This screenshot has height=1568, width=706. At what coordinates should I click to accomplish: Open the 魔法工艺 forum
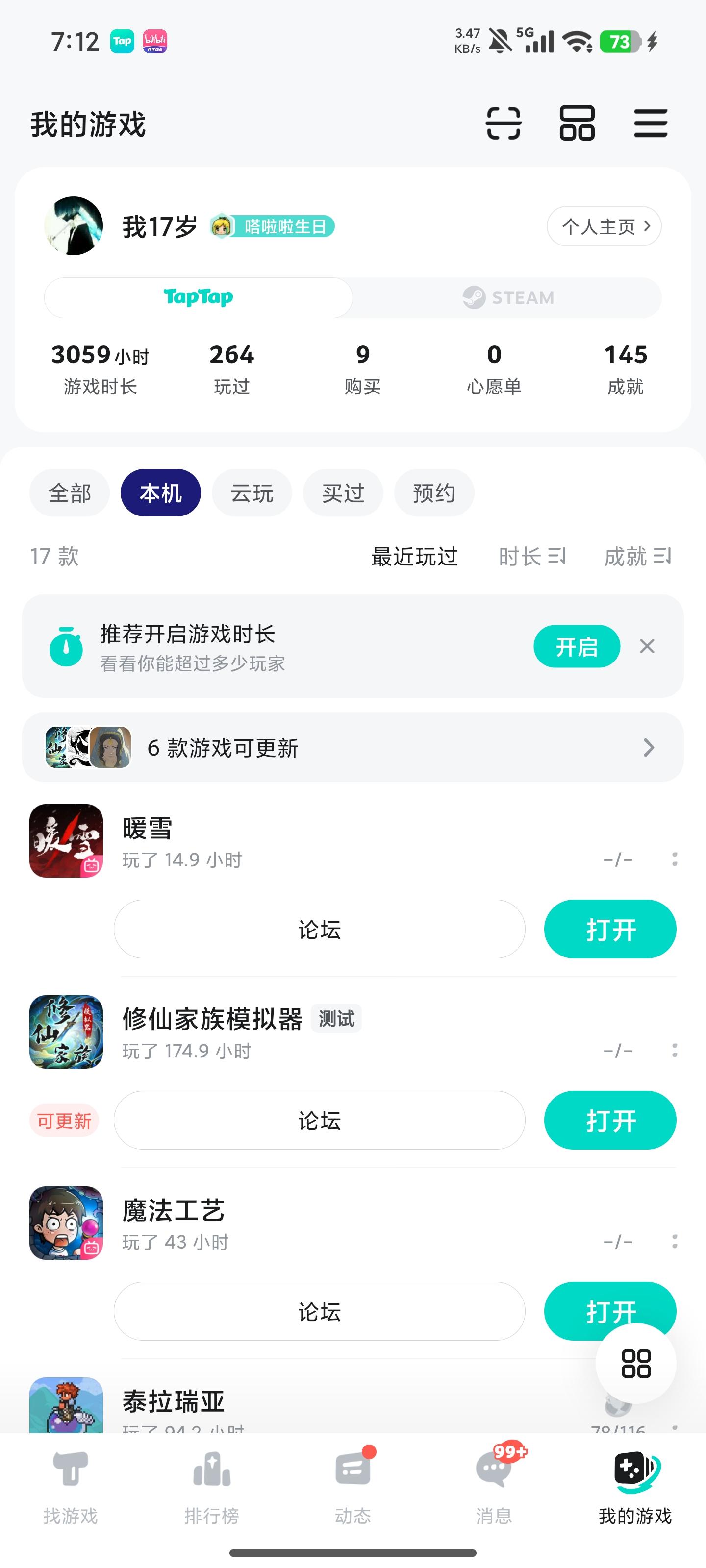319,1312
